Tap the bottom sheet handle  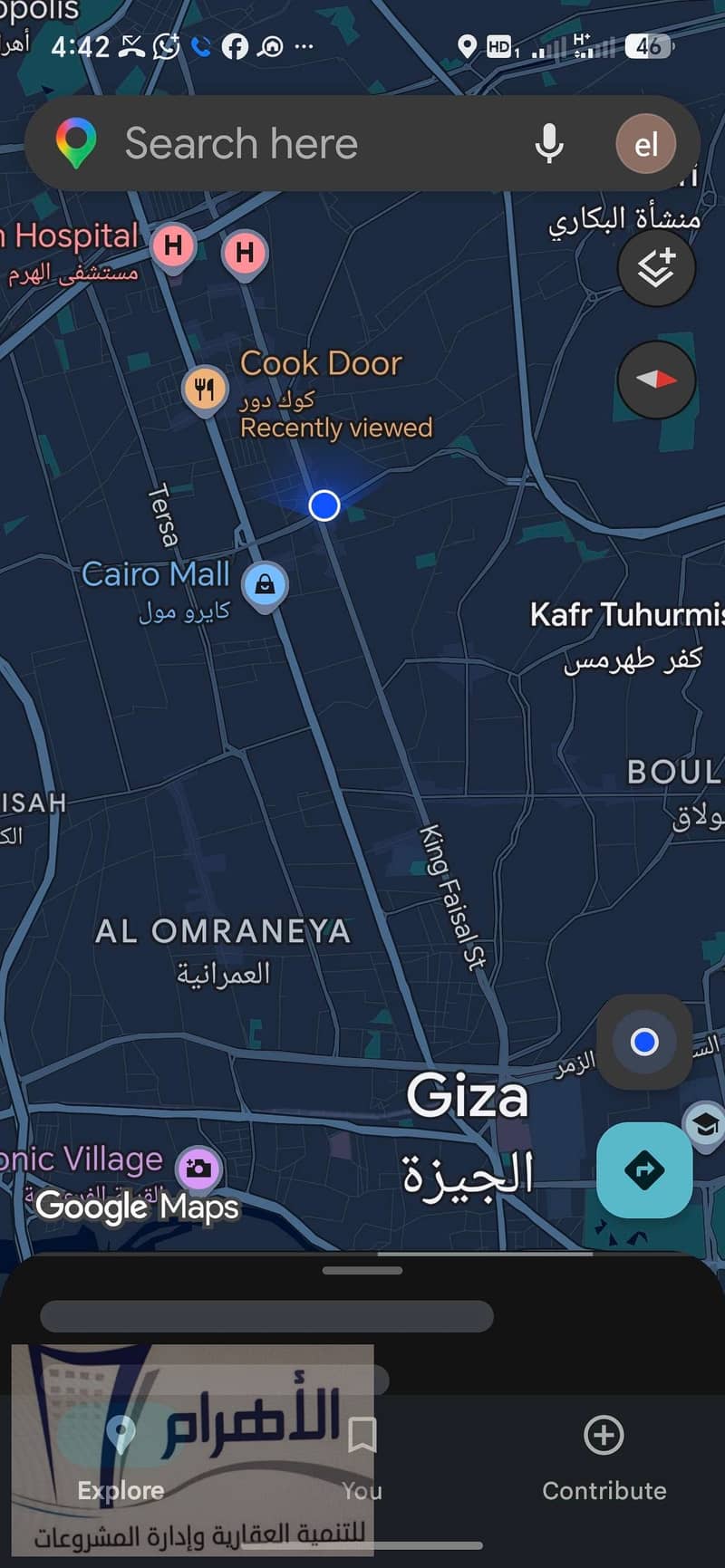(362, 1270)
